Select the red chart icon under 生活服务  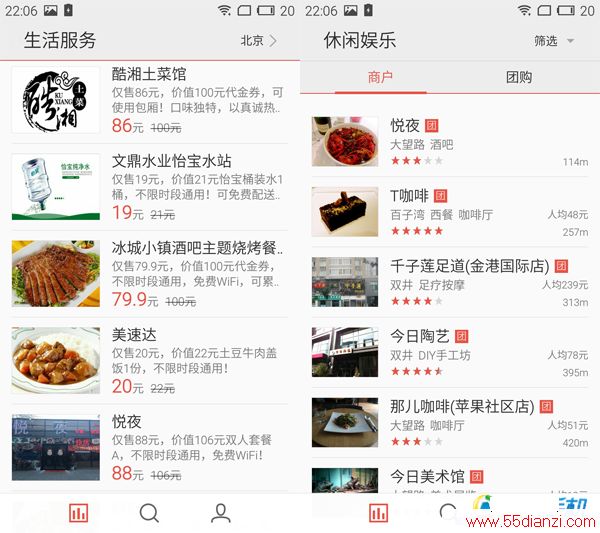point(77,513)
